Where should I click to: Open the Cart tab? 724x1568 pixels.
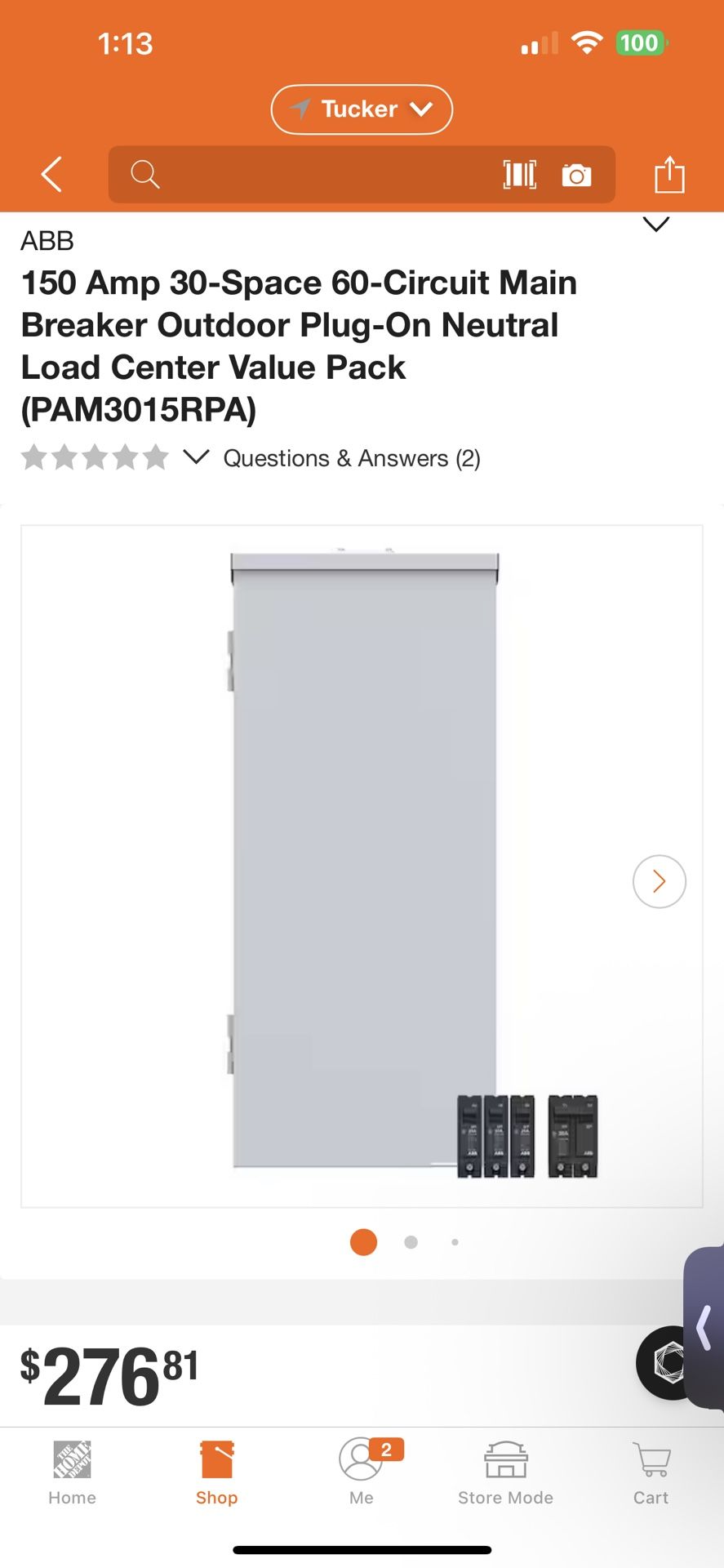click(651, 1472)
